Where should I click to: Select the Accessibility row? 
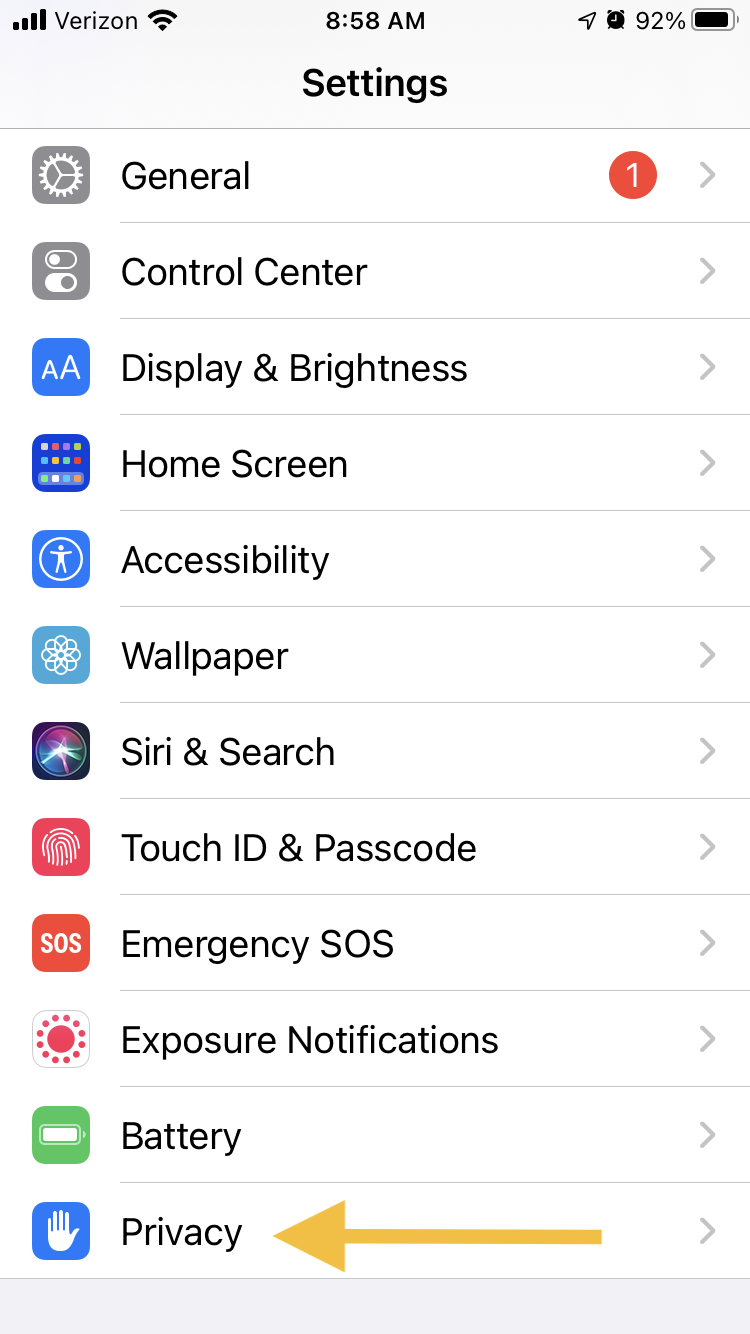[375, 560]
